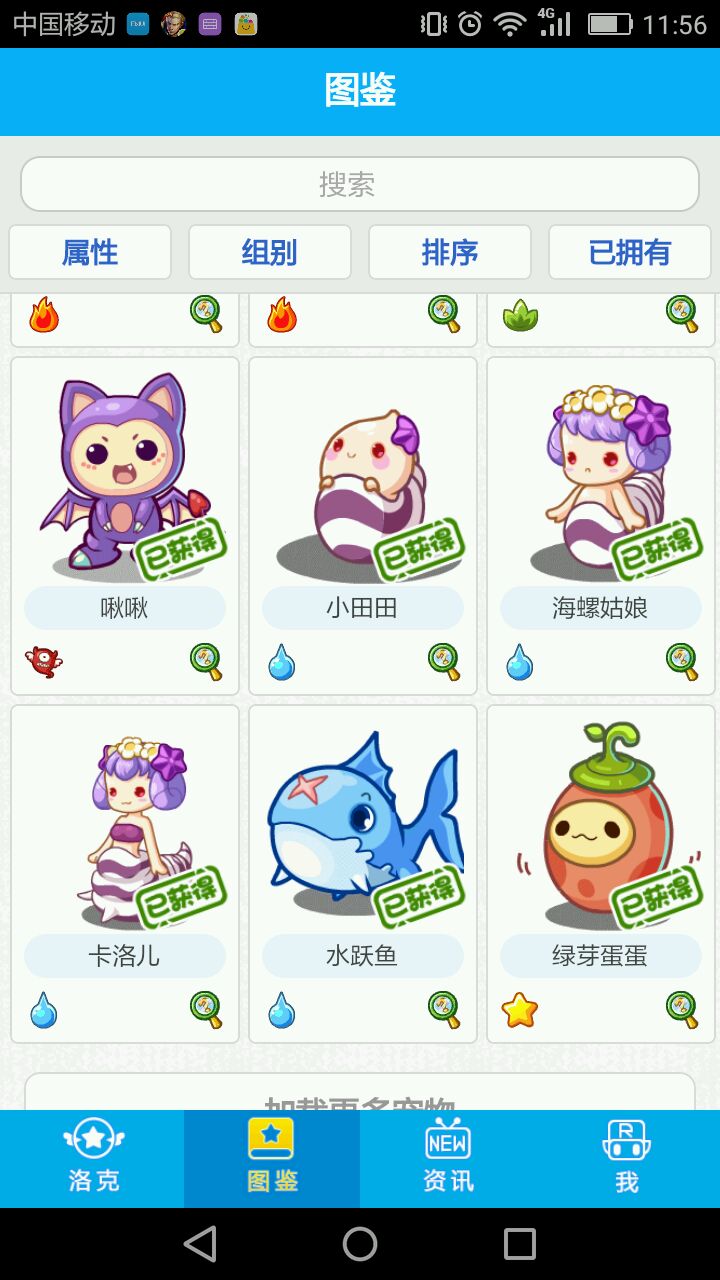Switch to the 洛克 tab
Viewport: 720px width, 1280px height.
click(92, 1158)
